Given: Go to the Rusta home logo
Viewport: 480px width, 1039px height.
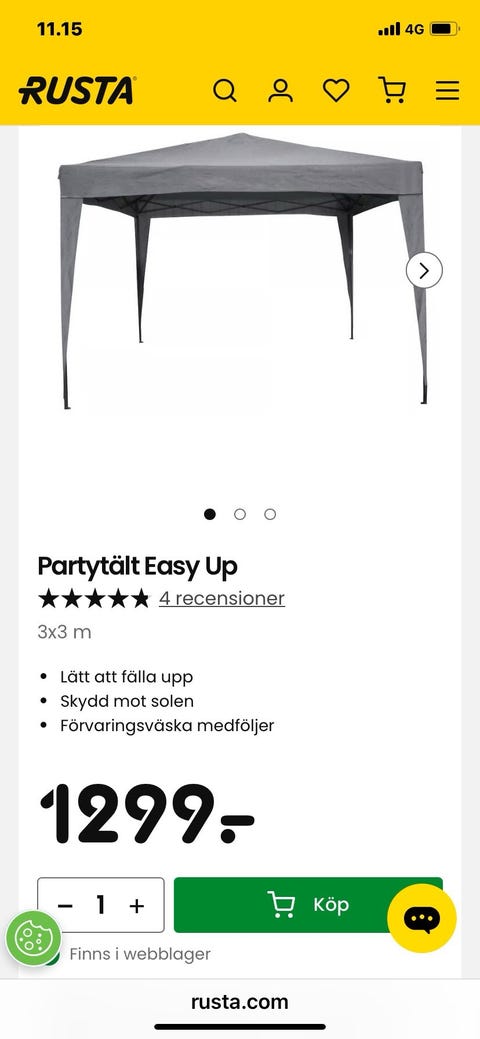Looking at the screenshot, I should click(x=78, y=91).
